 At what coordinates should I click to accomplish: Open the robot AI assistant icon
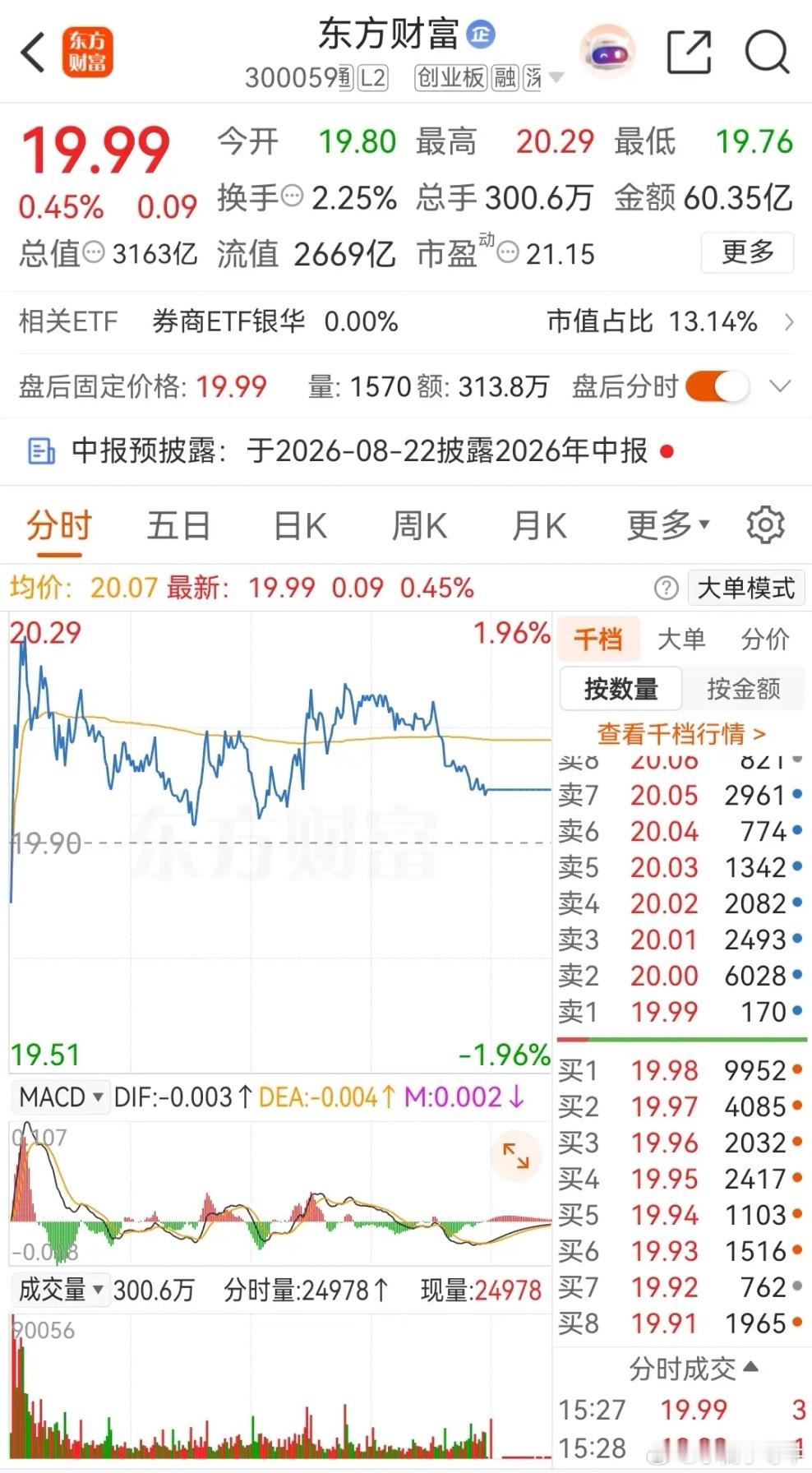coord(607,53)
